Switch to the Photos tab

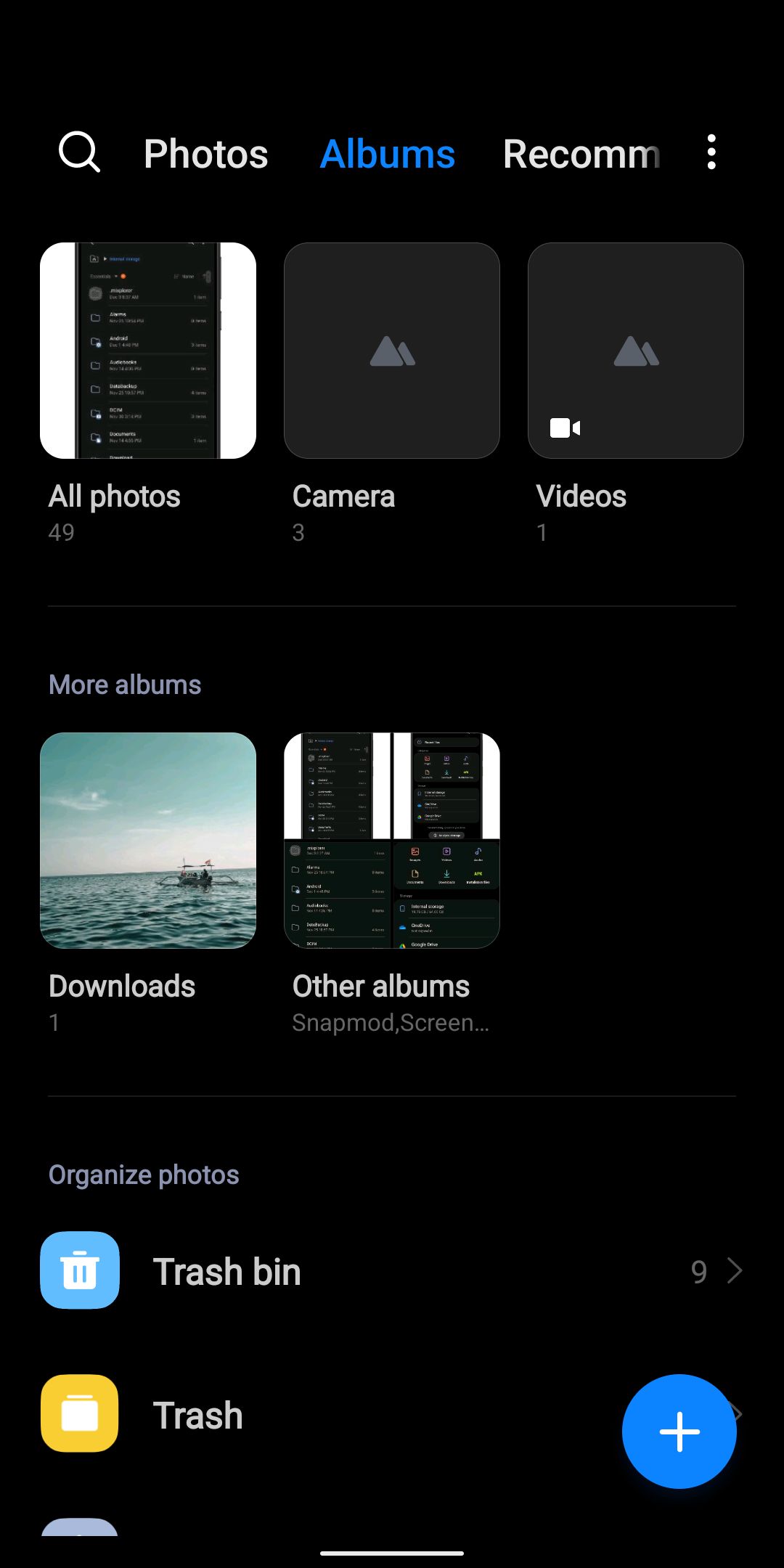point(206,154)
